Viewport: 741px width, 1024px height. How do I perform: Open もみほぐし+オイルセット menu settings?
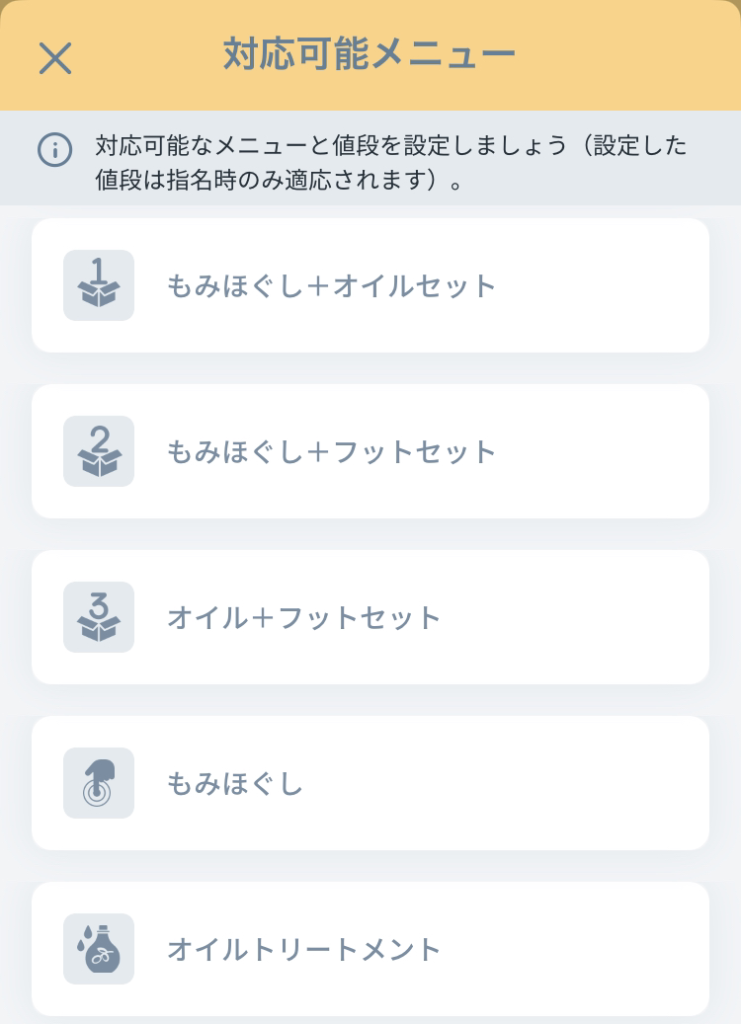370,286
